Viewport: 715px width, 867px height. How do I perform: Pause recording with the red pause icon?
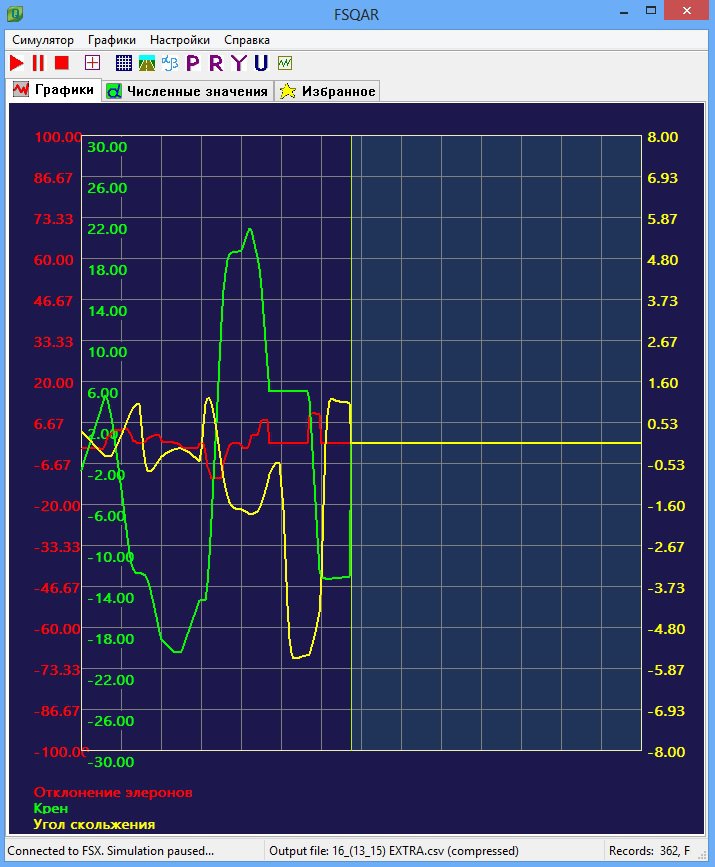(x=38, y=63)
